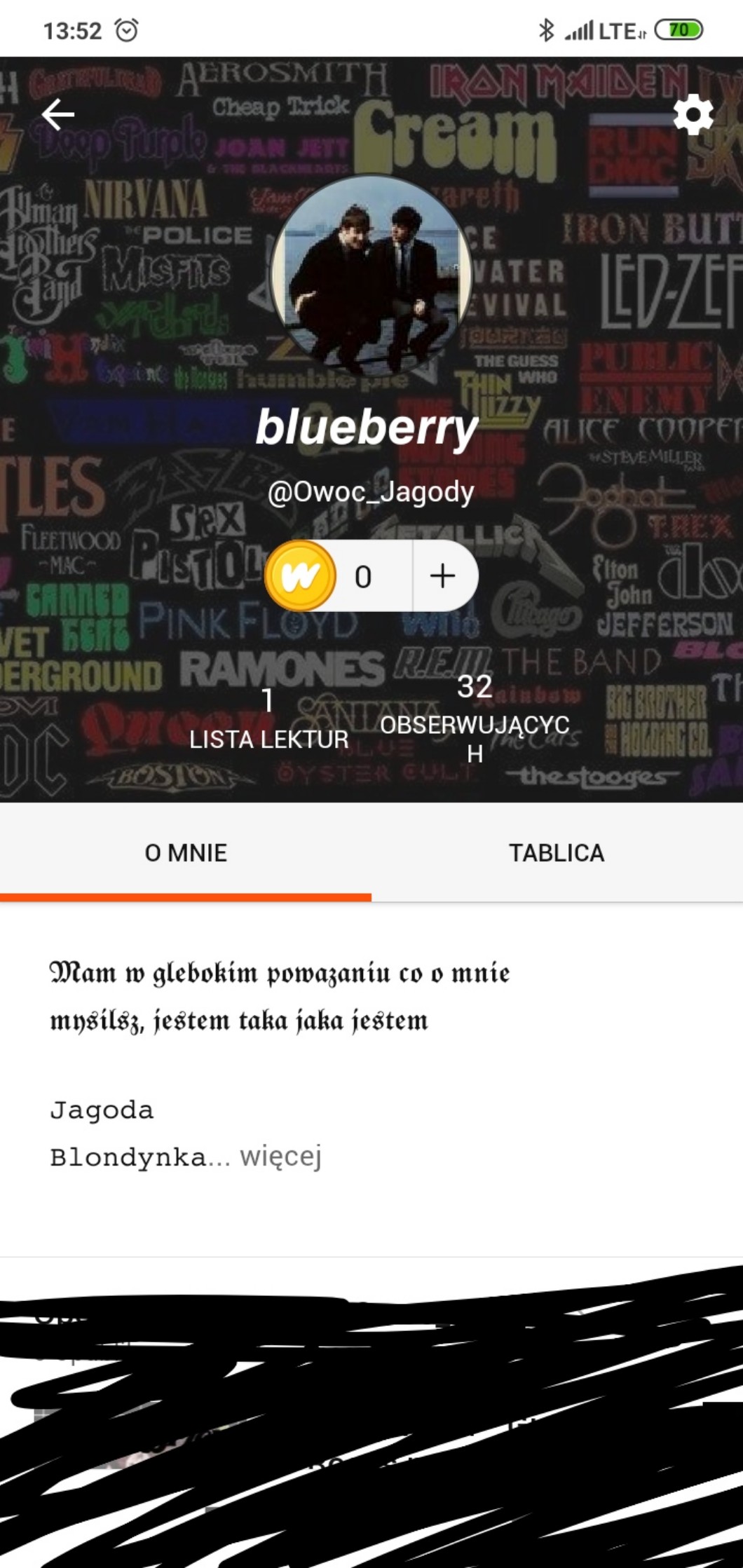Add coins with the plus button
This screenshot has width=743, height=1568.
(443, 576)
